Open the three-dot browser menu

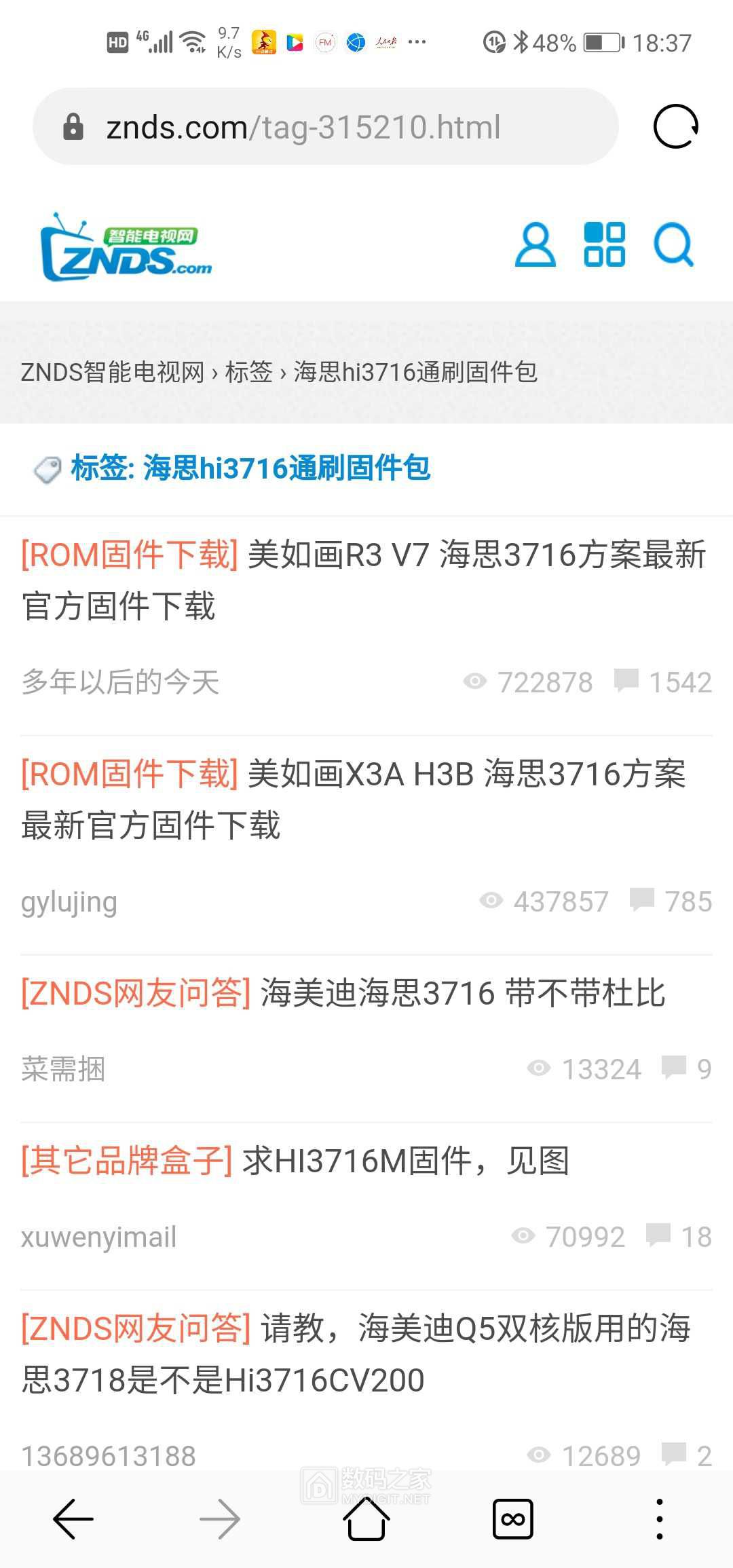pyautogui.click(x=659, y=1518)
